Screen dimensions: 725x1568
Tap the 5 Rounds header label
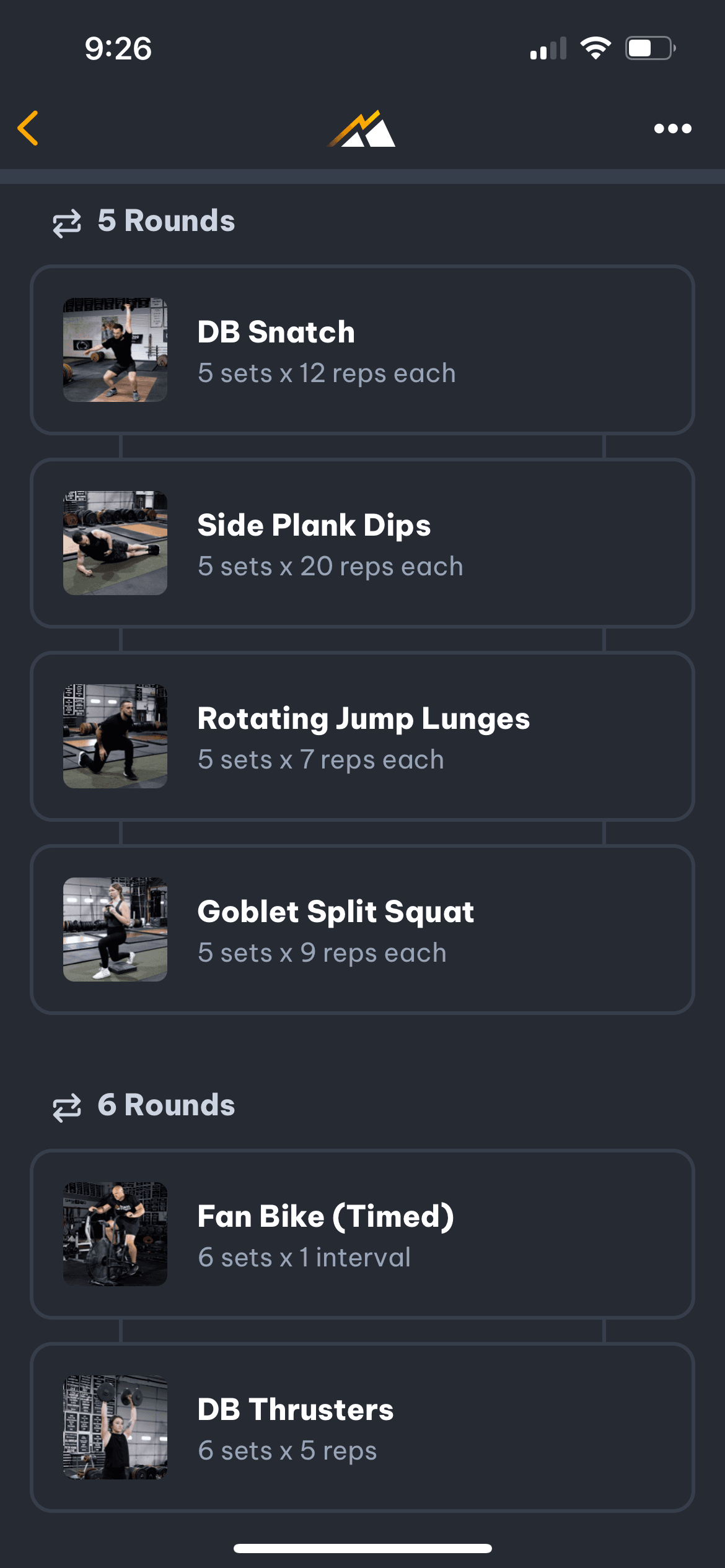[x=166, y=221]
